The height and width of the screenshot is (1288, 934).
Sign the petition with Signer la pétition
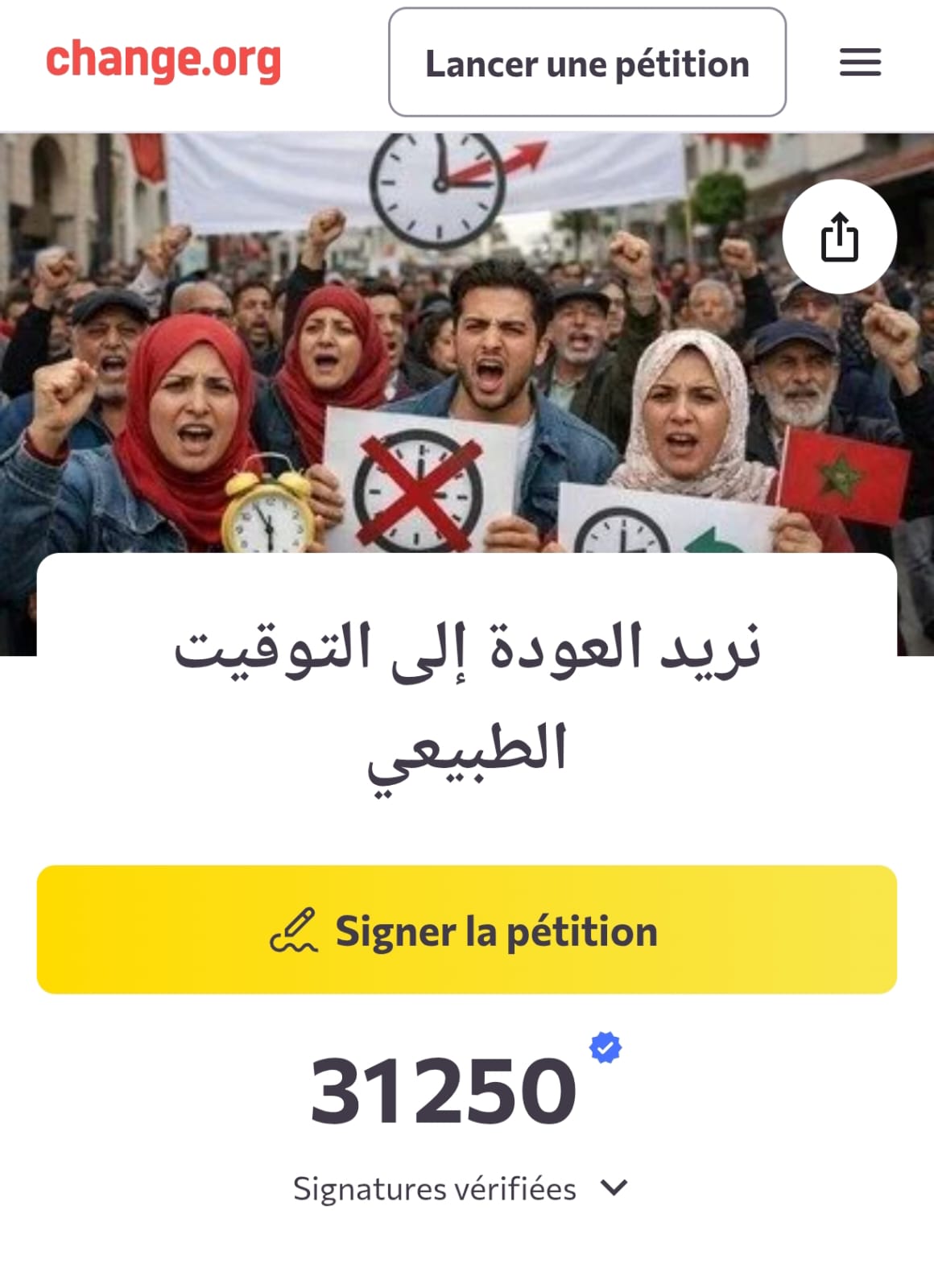tap(467, 930)
